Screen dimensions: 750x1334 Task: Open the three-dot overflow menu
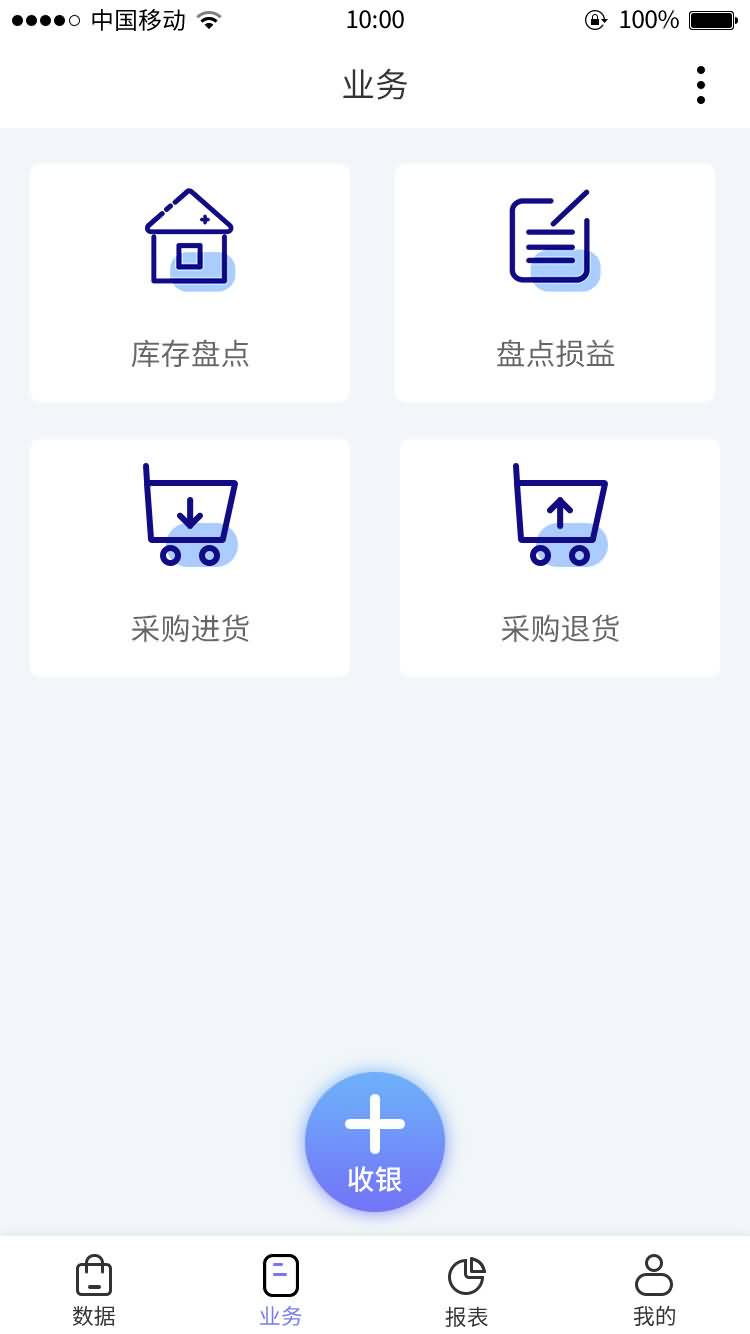(x=701, y=85)
